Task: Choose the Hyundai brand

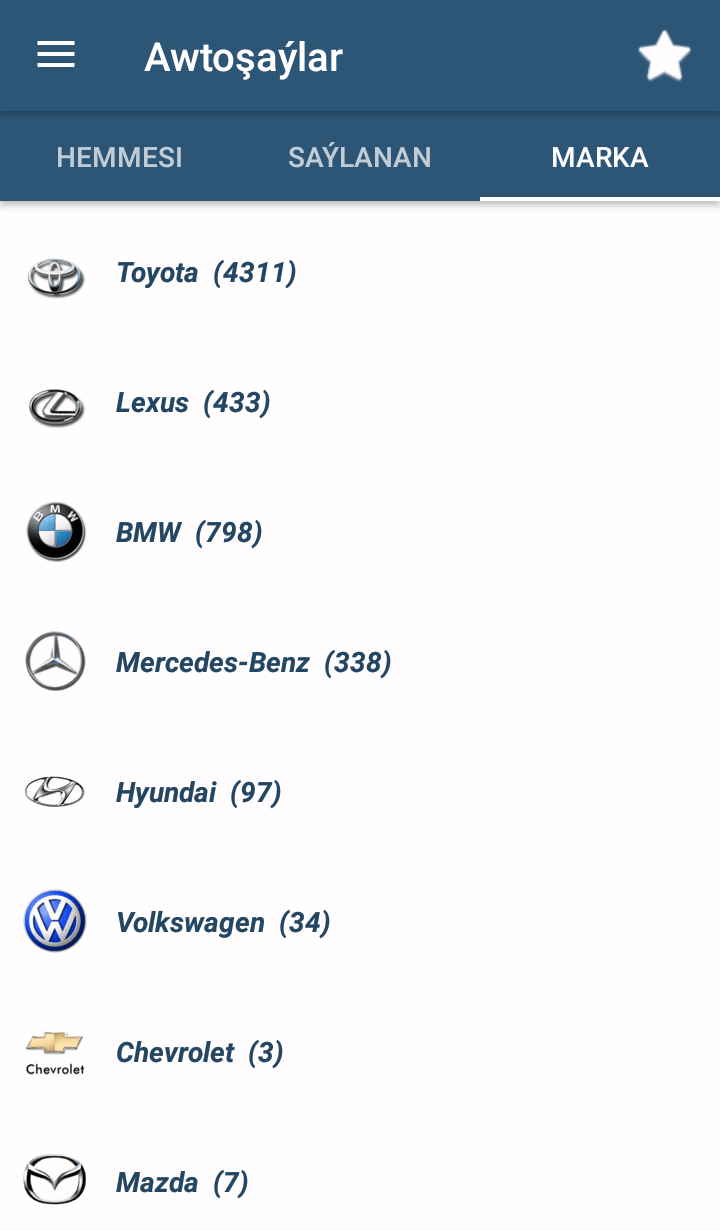Action: 198,793
